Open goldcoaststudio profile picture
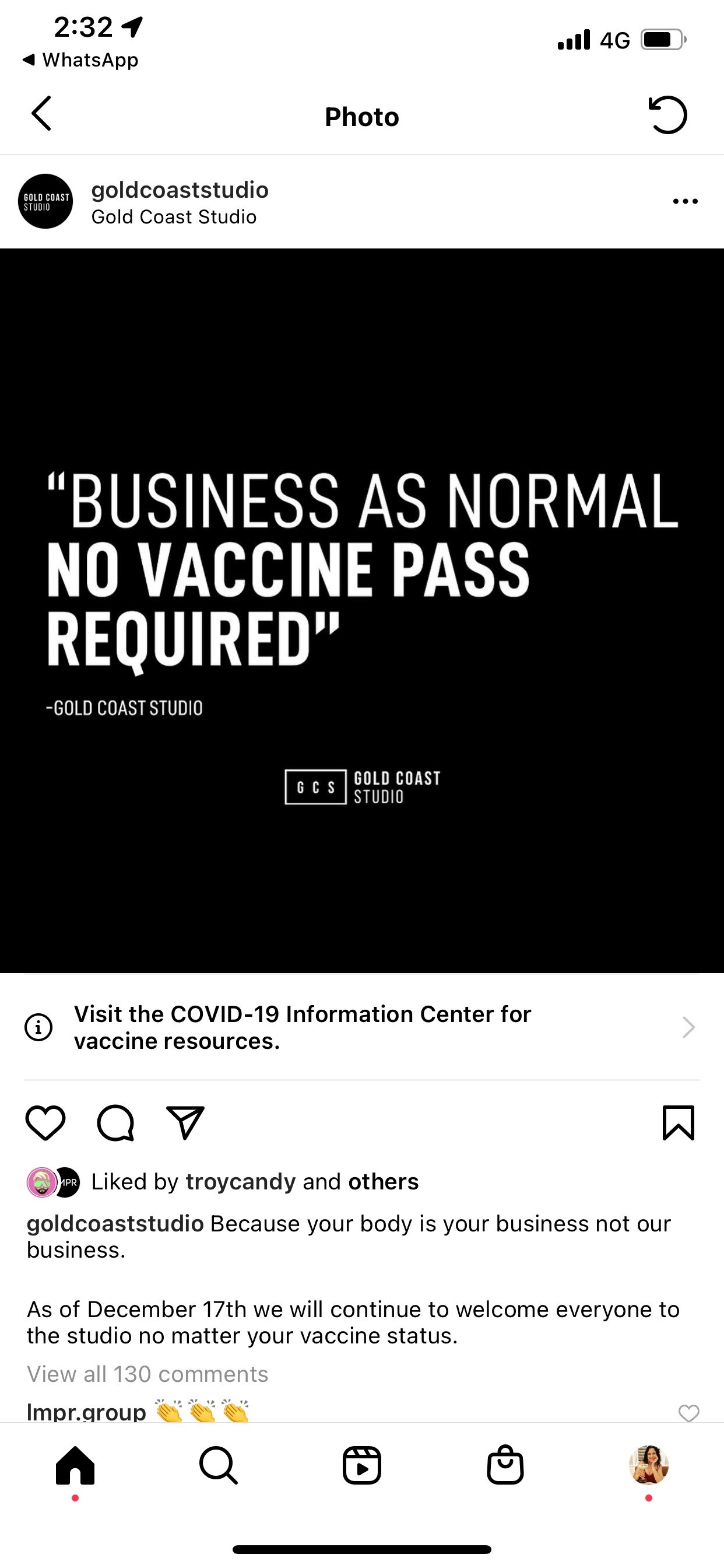The image size is (724, 1568). point(45,201)
